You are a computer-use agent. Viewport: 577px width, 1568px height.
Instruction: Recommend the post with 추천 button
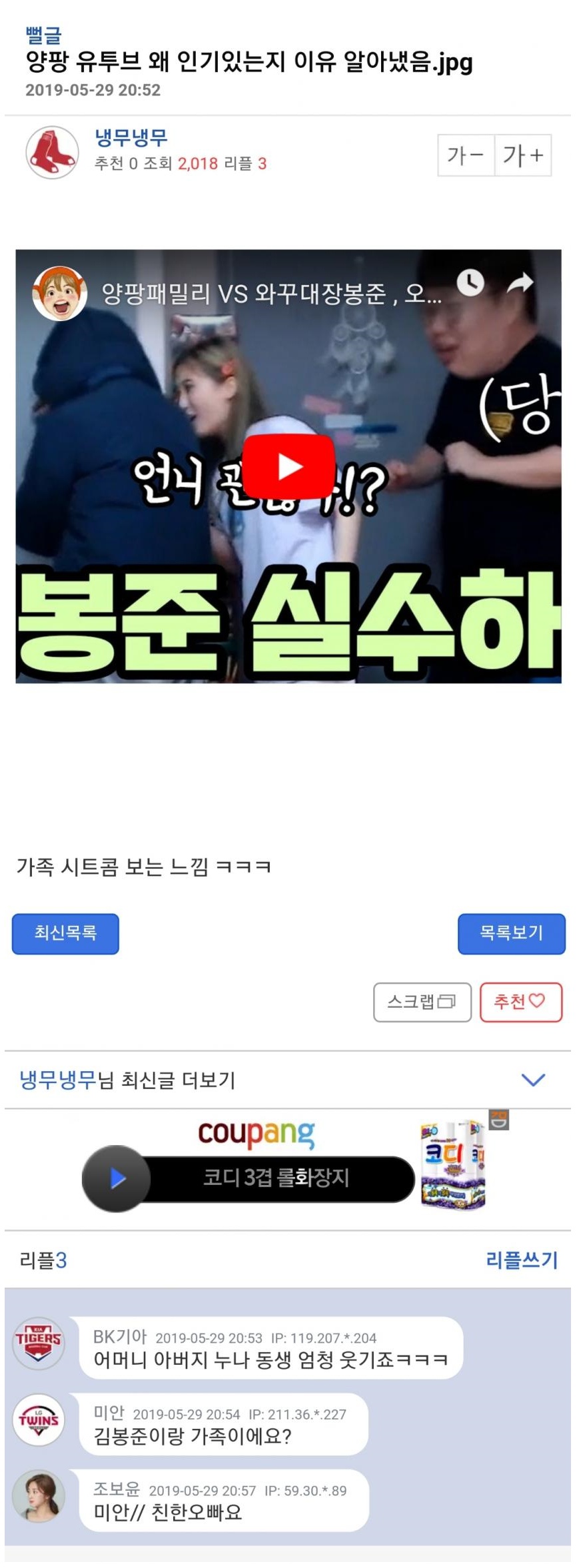520,1002
